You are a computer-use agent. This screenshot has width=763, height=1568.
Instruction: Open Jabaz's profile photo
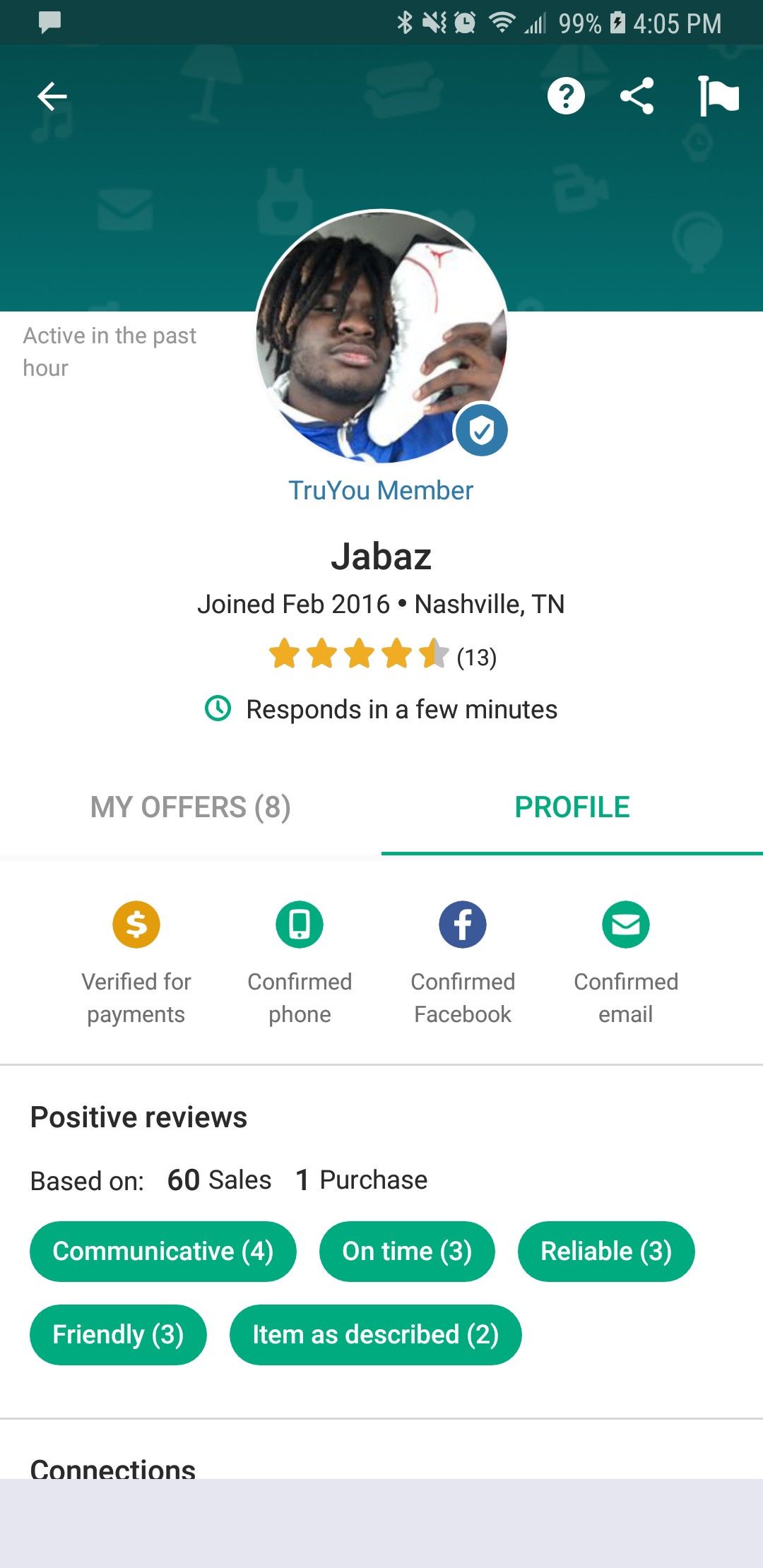pyautogui.click(x=381, y=336)
